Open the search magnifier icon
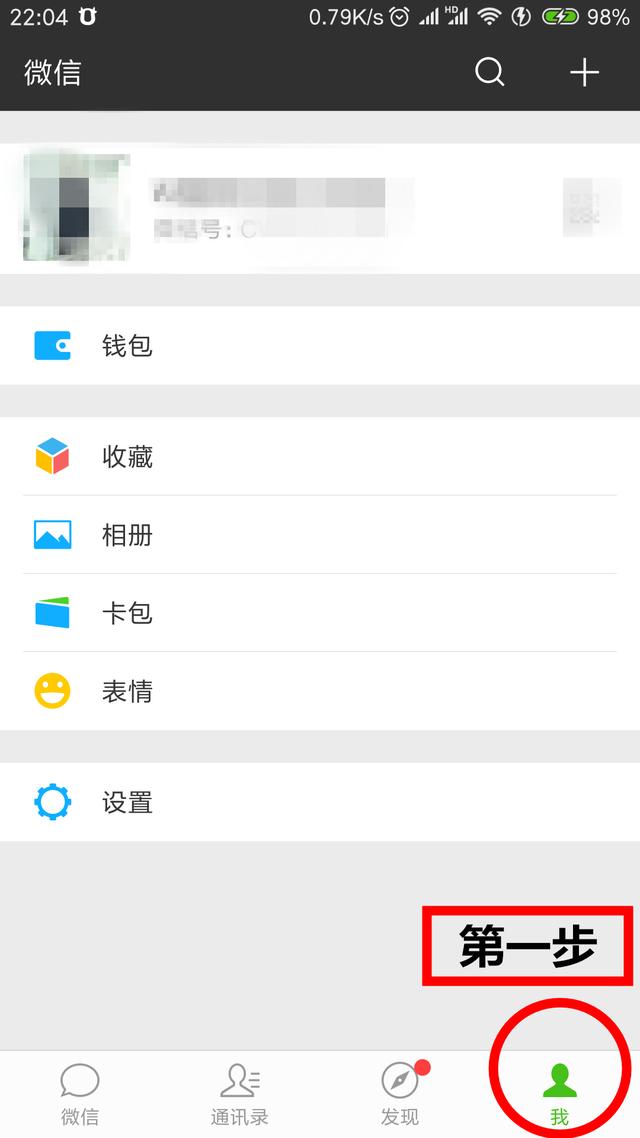 489,72
